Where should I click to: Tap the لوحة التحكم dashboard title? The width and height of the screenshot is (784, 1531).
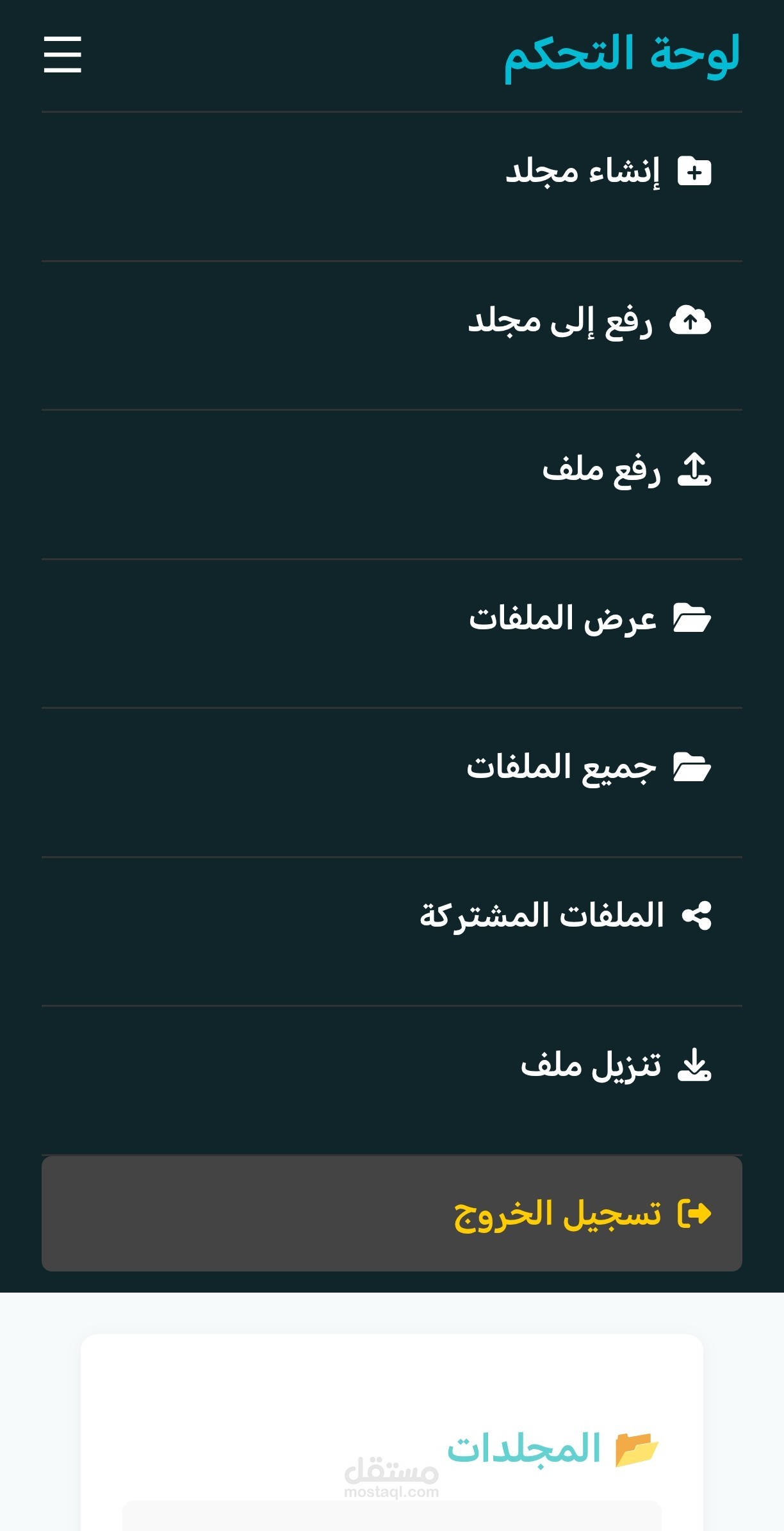click(x=622, y=56)
